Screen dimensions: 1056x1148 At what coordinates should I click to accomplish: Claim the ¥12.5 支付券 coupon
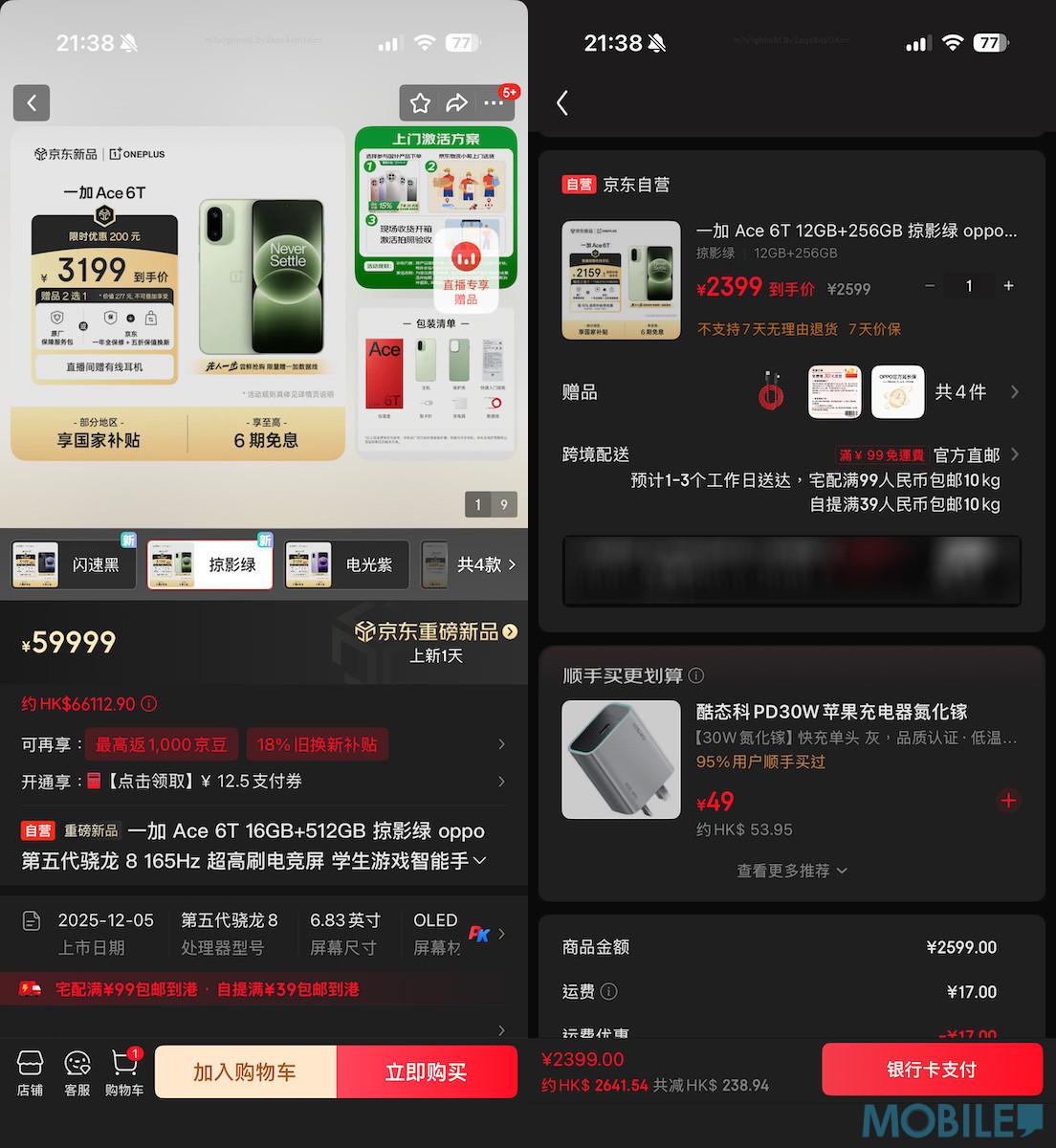pyautogui.click(x=205, y=782)
